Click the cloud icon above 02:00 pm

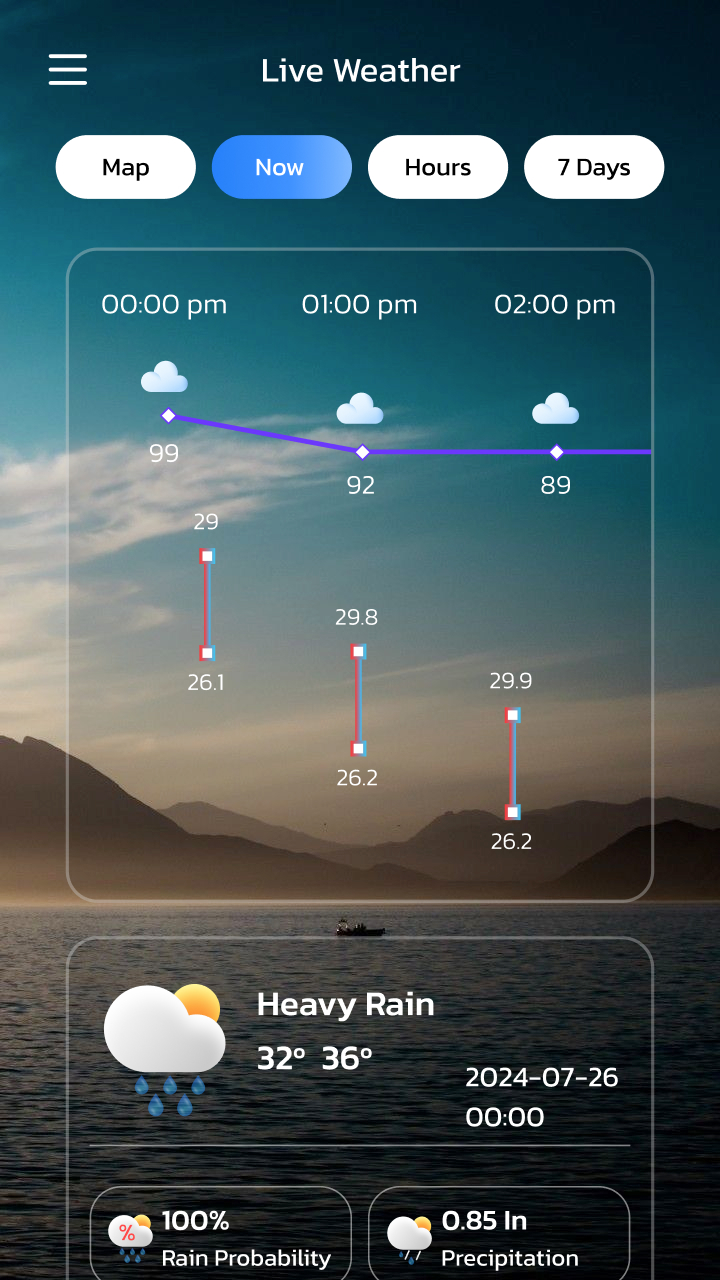pyautogui.click(x=555, y=408)
